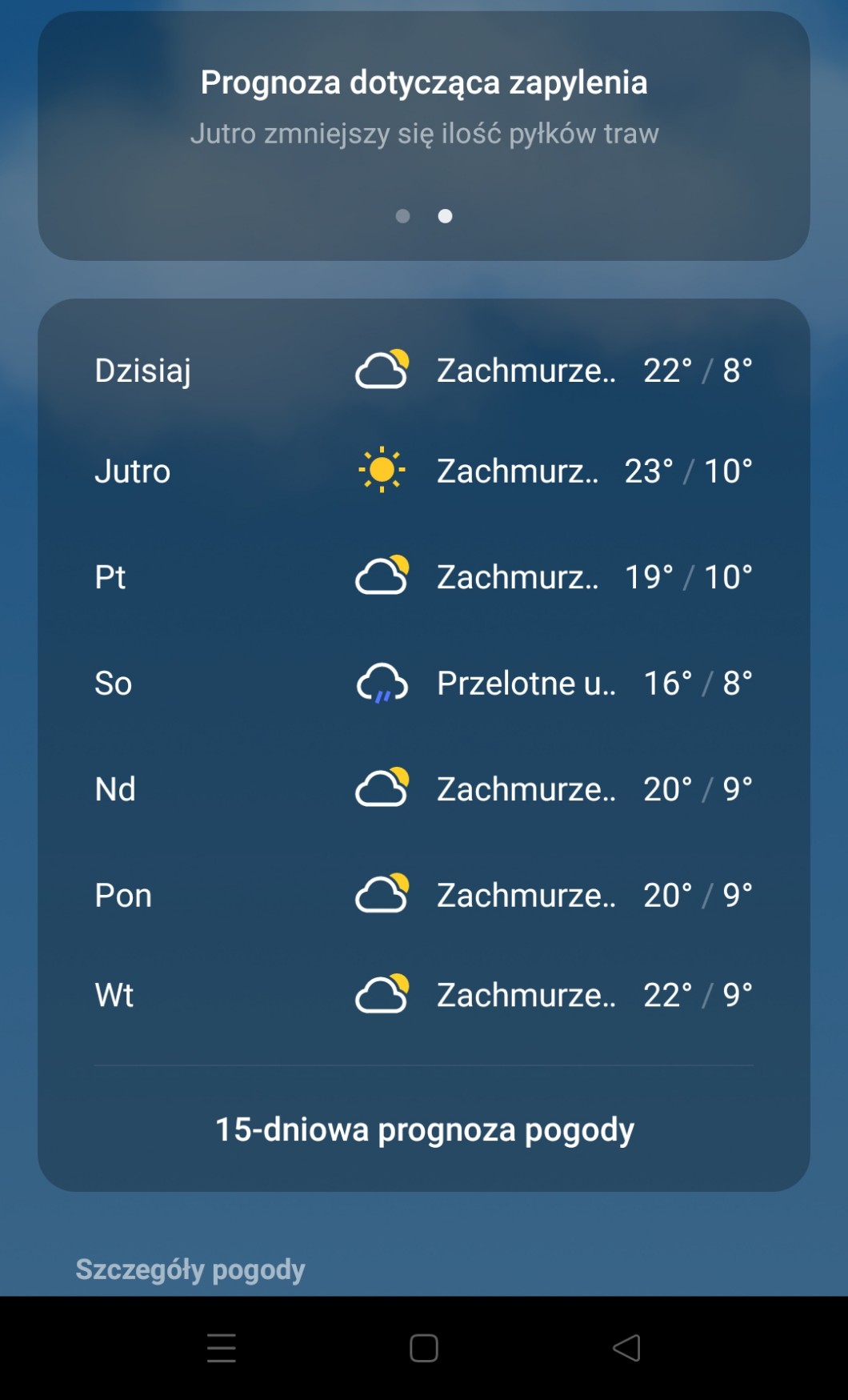Viewport: 848px width, 1400px height.
Task: Open the Sunday (Nd) forecast row
Action: point(423,789)
